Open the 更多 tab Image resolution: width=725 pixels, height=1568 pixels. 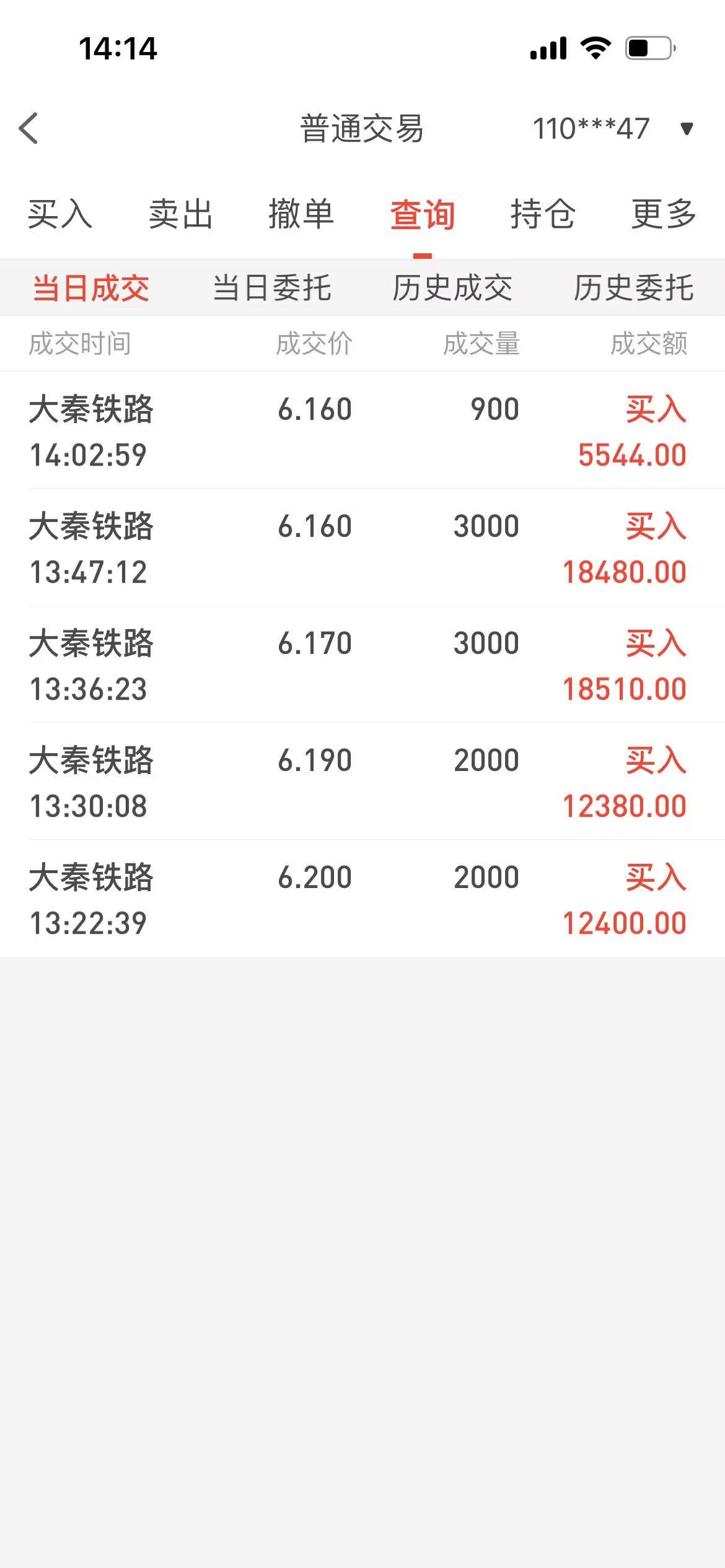pos(664,214)
